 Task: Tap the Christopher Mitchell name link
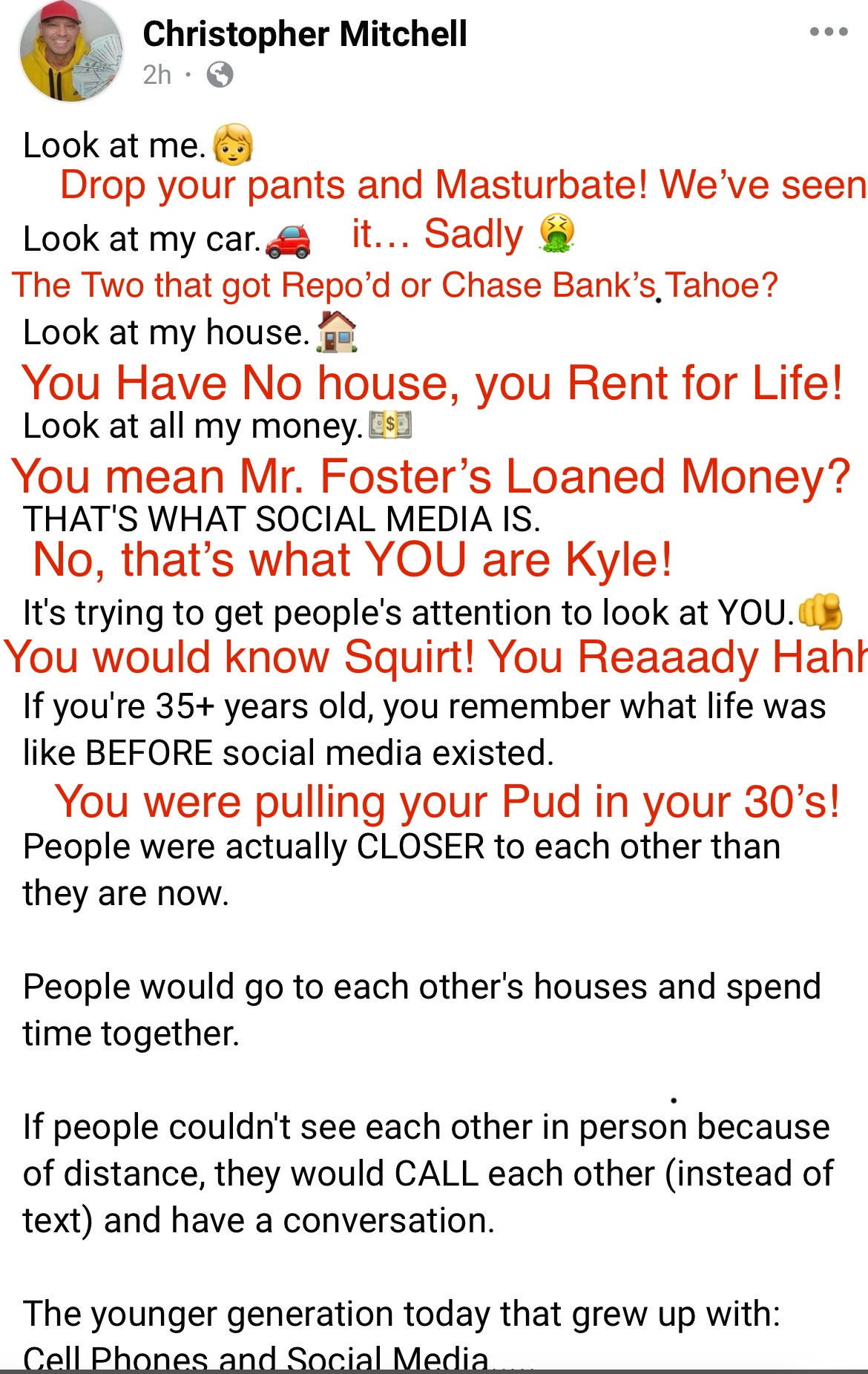(x=304, y=34)
